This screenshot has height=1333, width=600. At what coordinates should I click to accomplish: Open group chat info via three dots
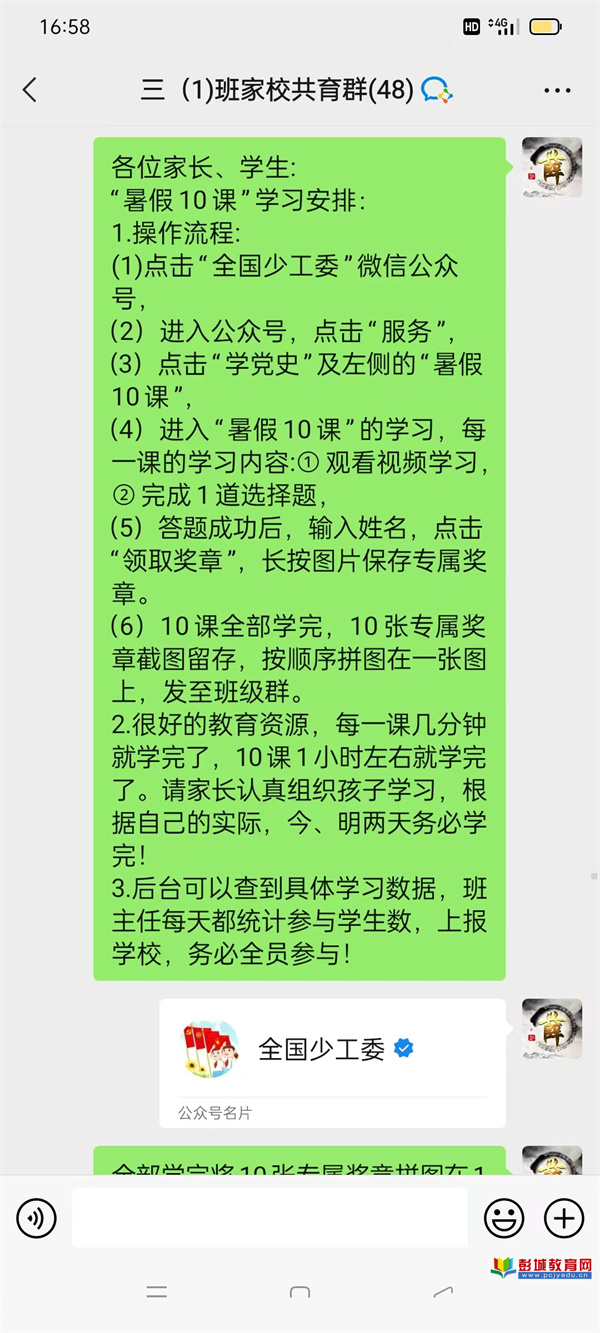point(557,90)
